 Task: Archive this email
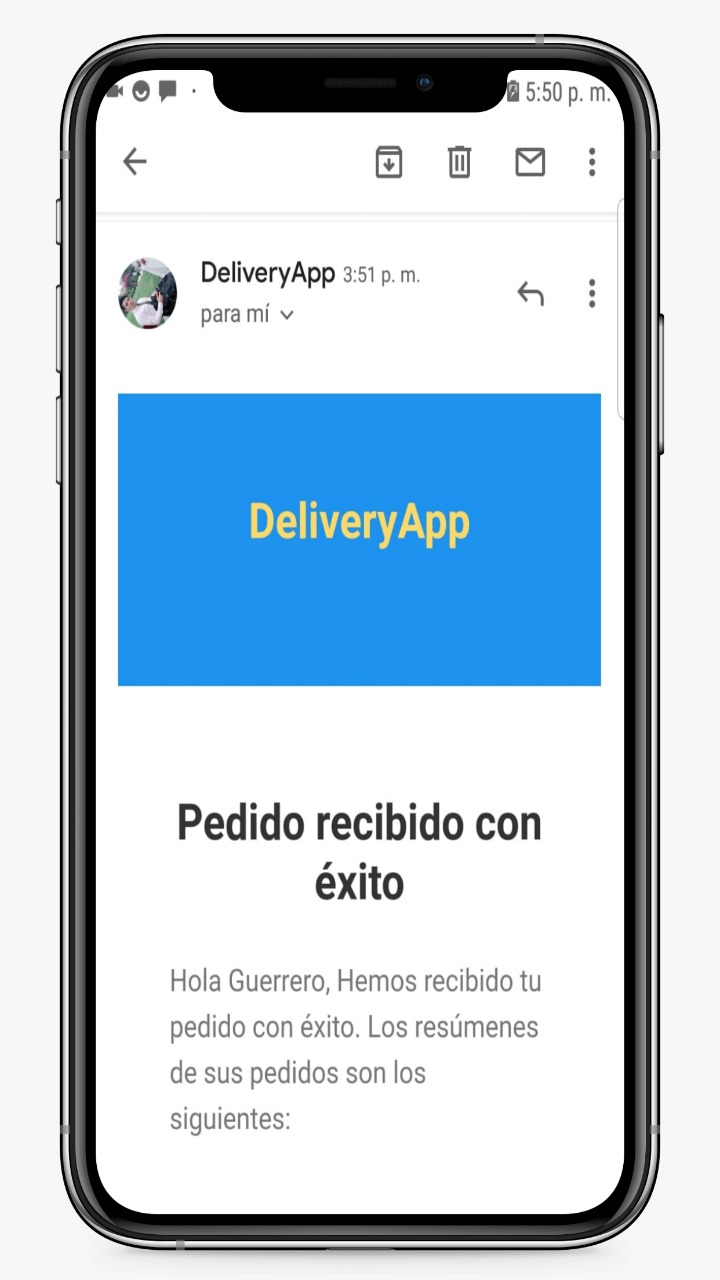pos(389,162)
